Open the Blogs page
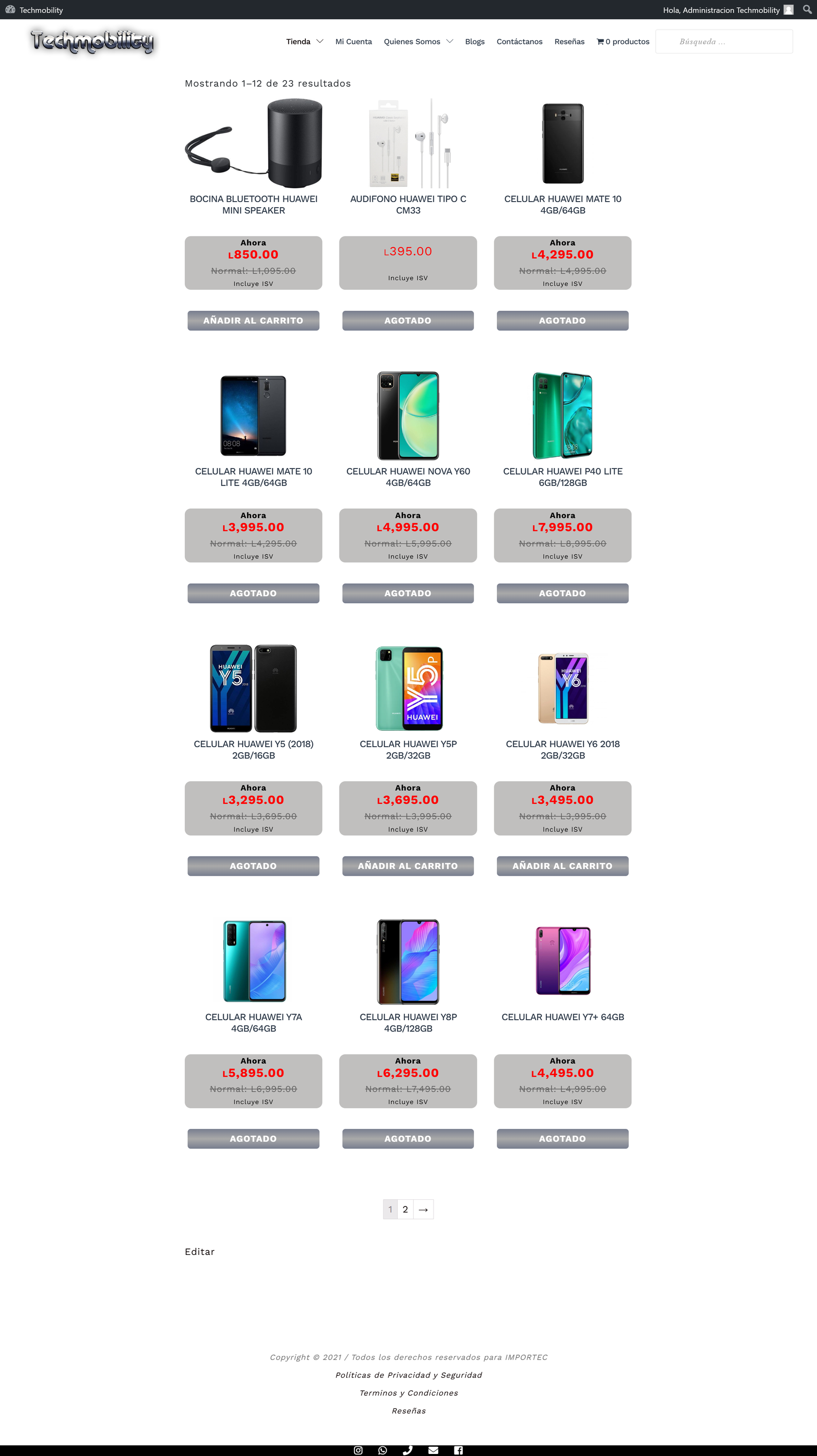817x1456 pixels. coord(474,41)
